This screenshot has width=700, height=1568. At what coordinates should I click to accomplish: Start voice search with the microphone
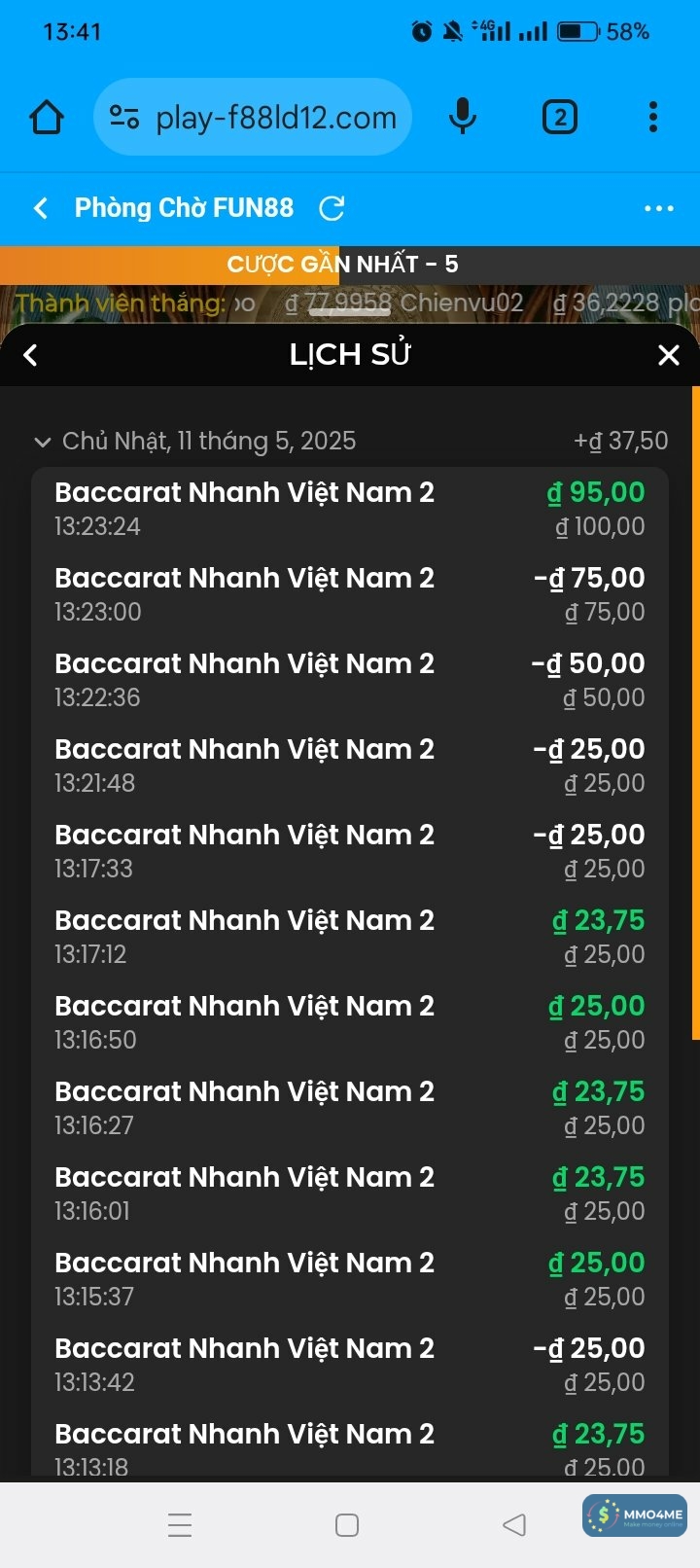[x=463, y=118]
